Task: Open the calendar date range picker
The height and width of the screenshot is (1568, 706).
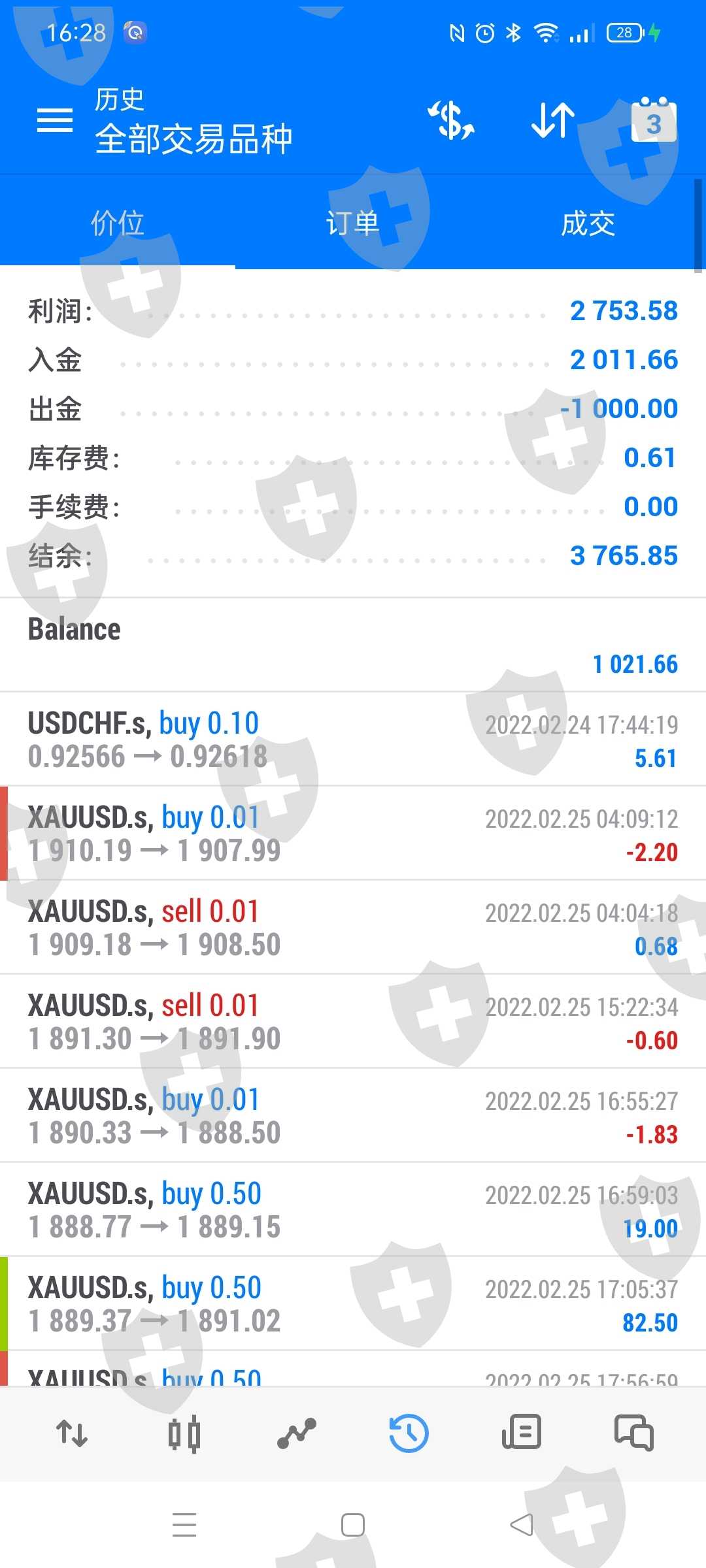Action: coord(653,121)
